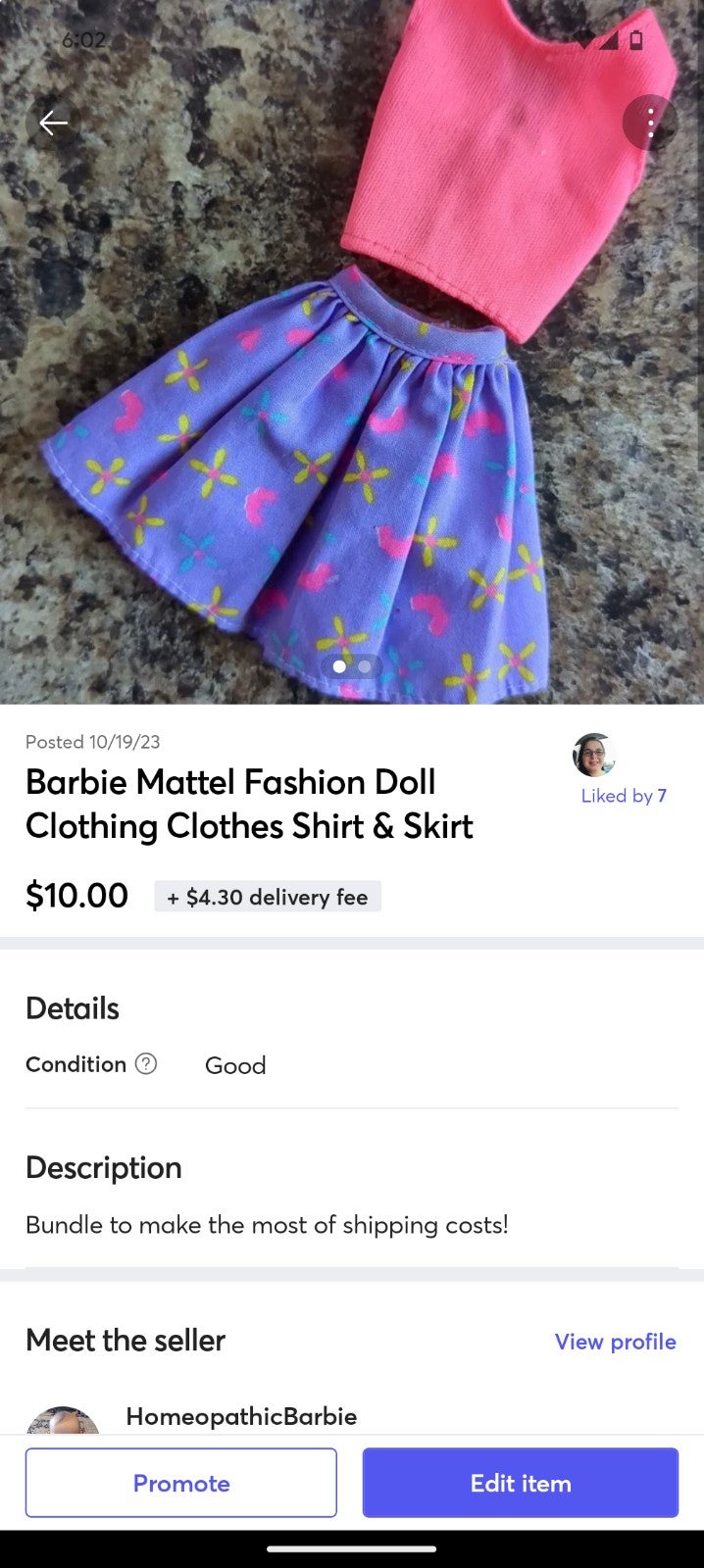
Task: Tap the photo page indicator dots
Action: 352,666
